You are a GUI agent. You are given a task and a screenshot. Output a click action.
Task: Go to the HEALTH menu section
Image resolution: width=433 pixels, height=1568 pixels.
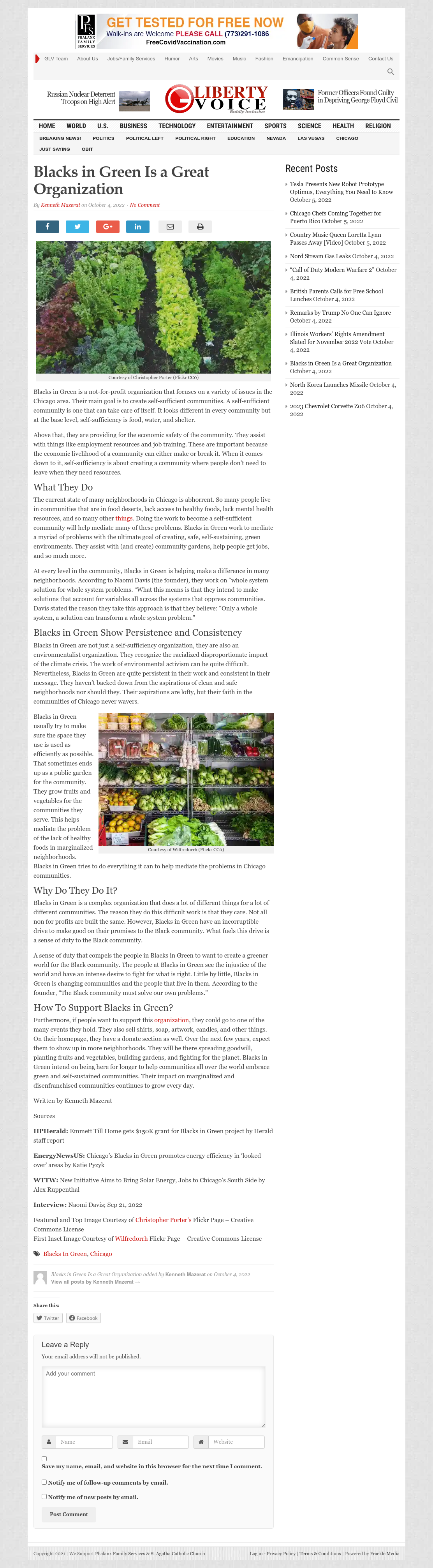pos(343,126)
